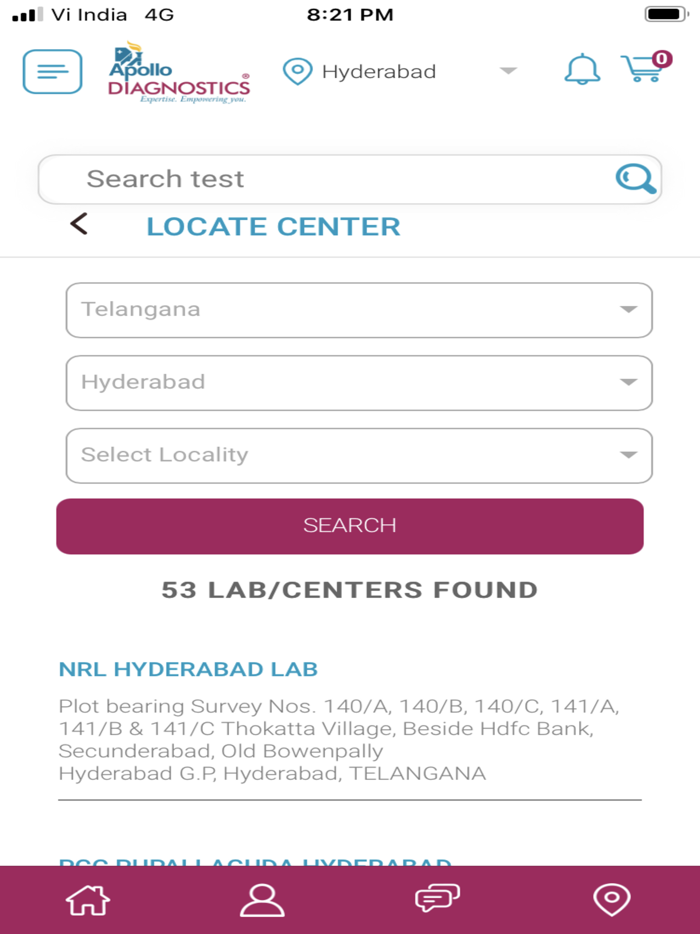Open the notifications bell
Screen dimensions: 700x934
point(582,70)
